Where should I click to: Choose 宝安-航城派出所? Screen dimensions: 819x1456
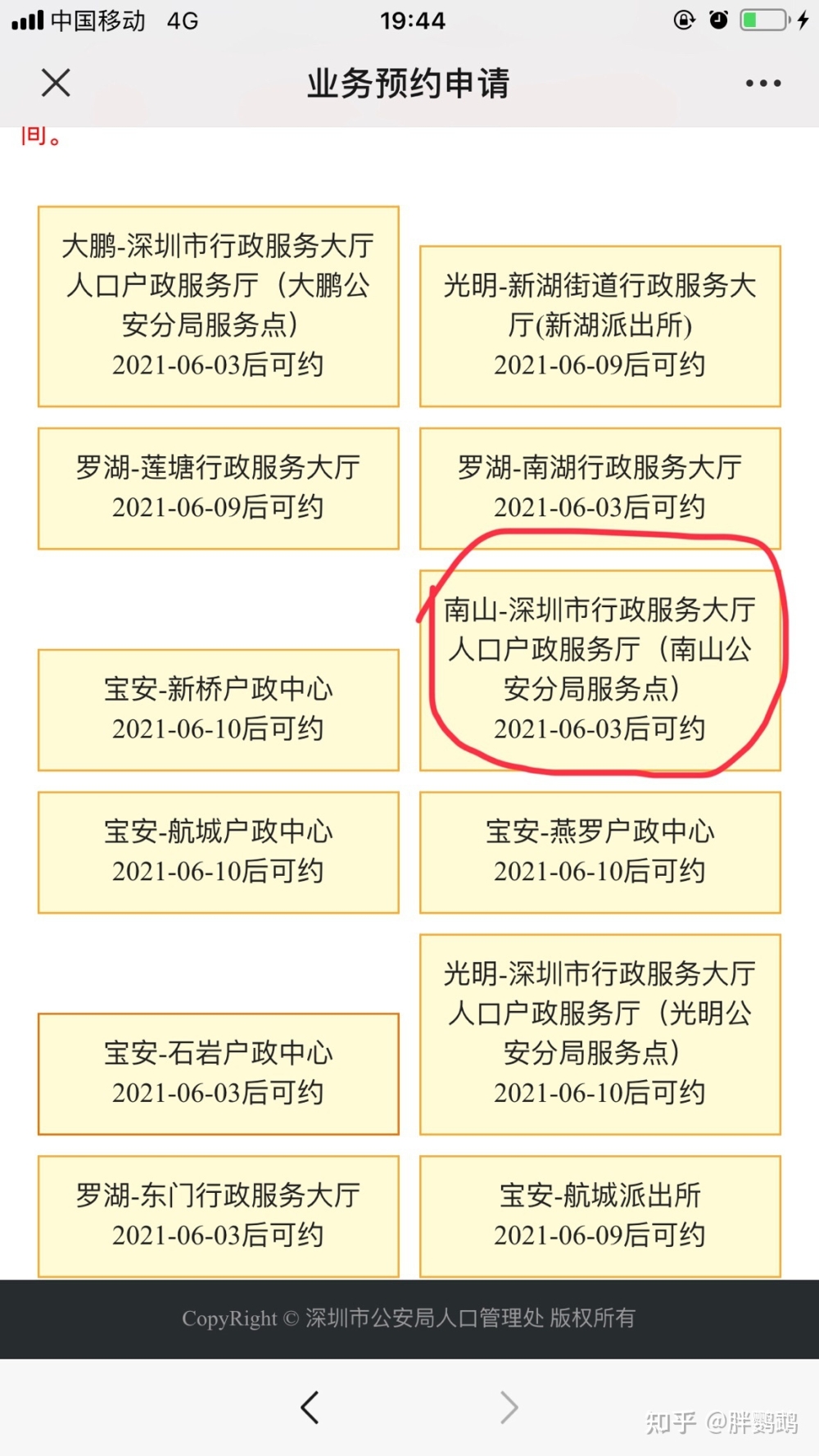(600, 1216)
